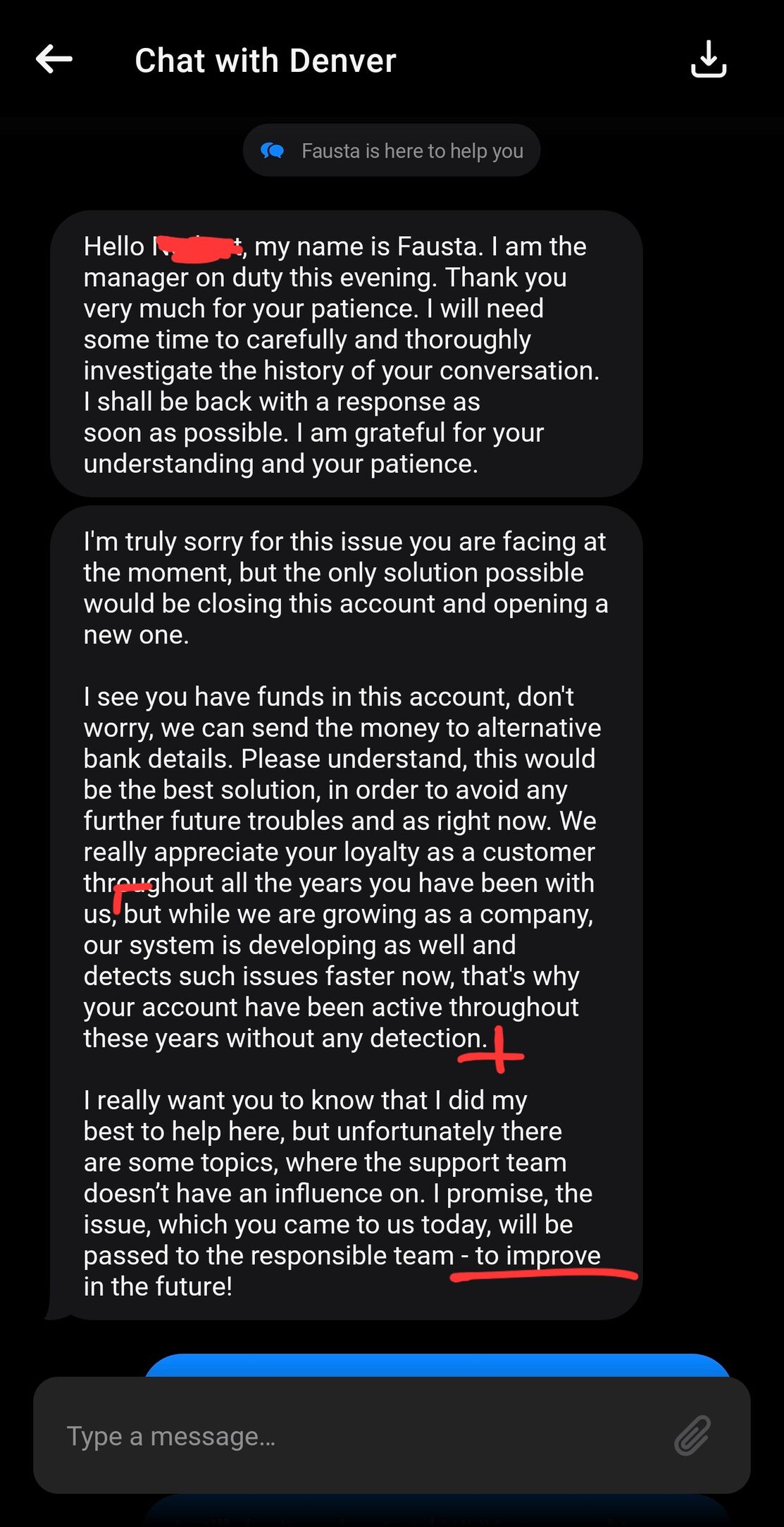The height and width of the screenshot is (1527, 784).
Task: Attach a file with the paperclip
Action: tap(692, 1435)
